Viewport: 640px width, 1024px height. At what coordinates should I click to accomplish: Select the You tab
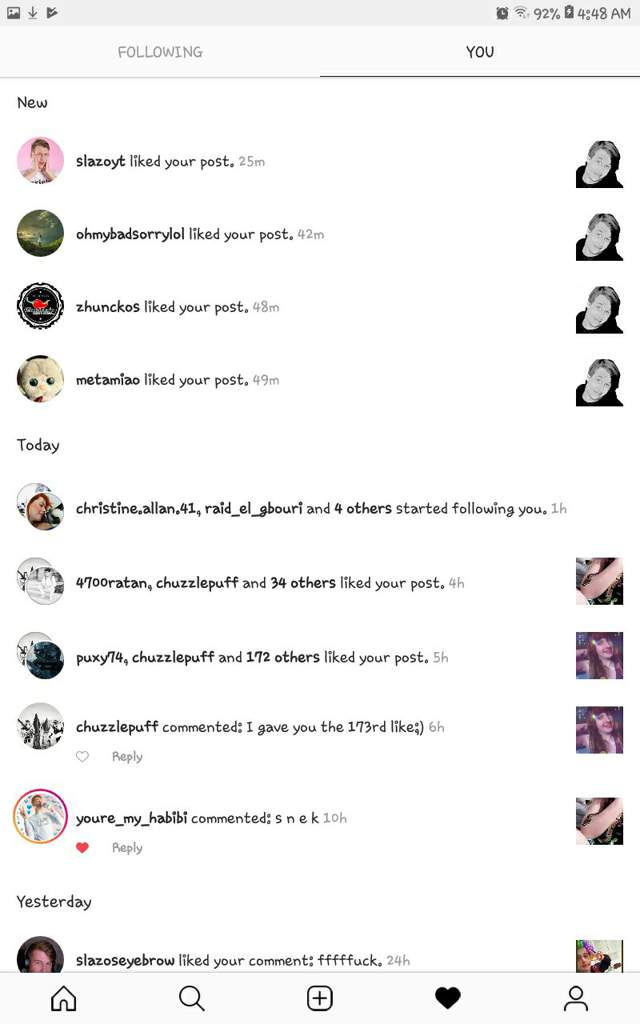point(479,52)
